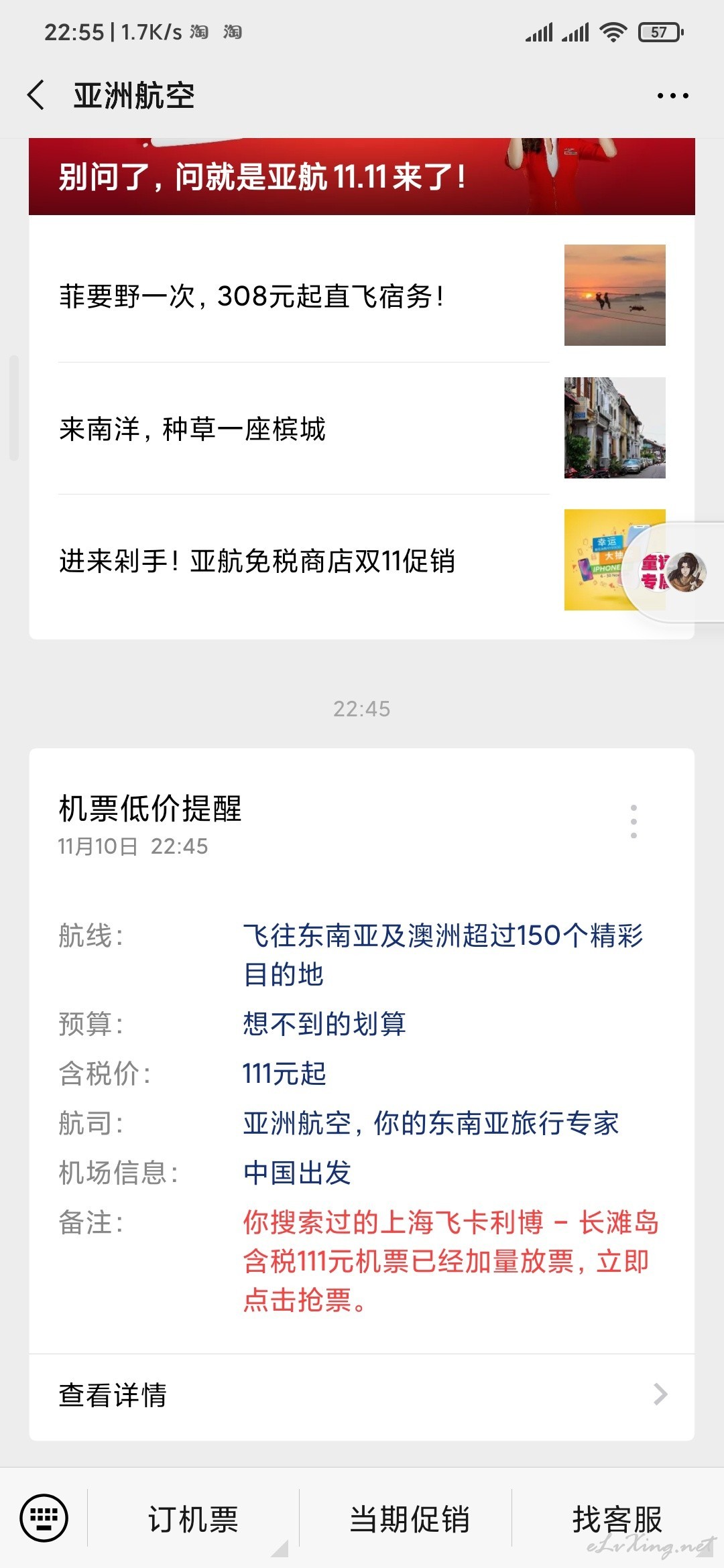The height and width of the screenshot is (1568, 724).
Task: Open the 订机票 menu
Action: [193, 1518]
